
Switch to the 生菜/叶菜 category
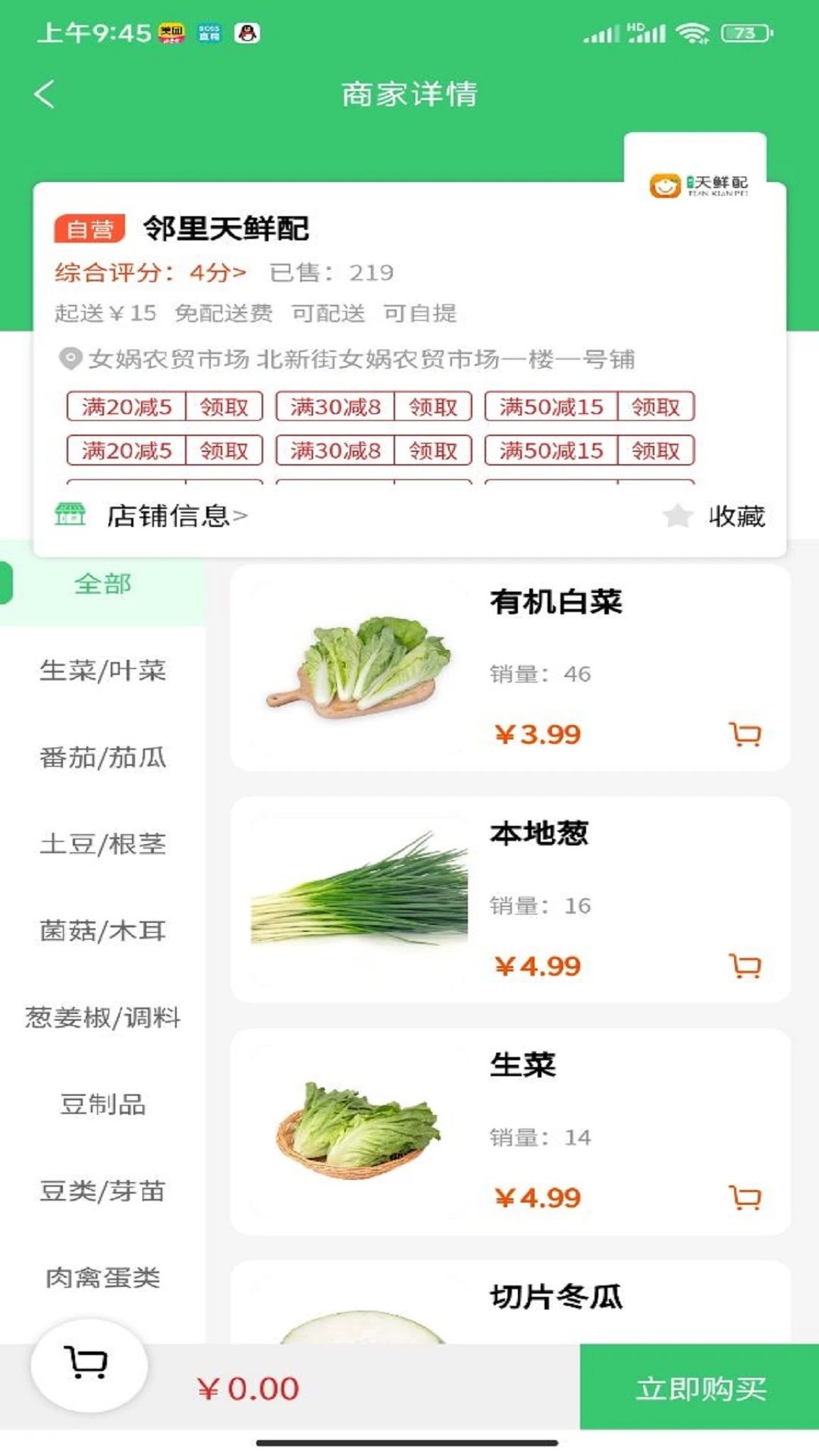click(102, 670)
